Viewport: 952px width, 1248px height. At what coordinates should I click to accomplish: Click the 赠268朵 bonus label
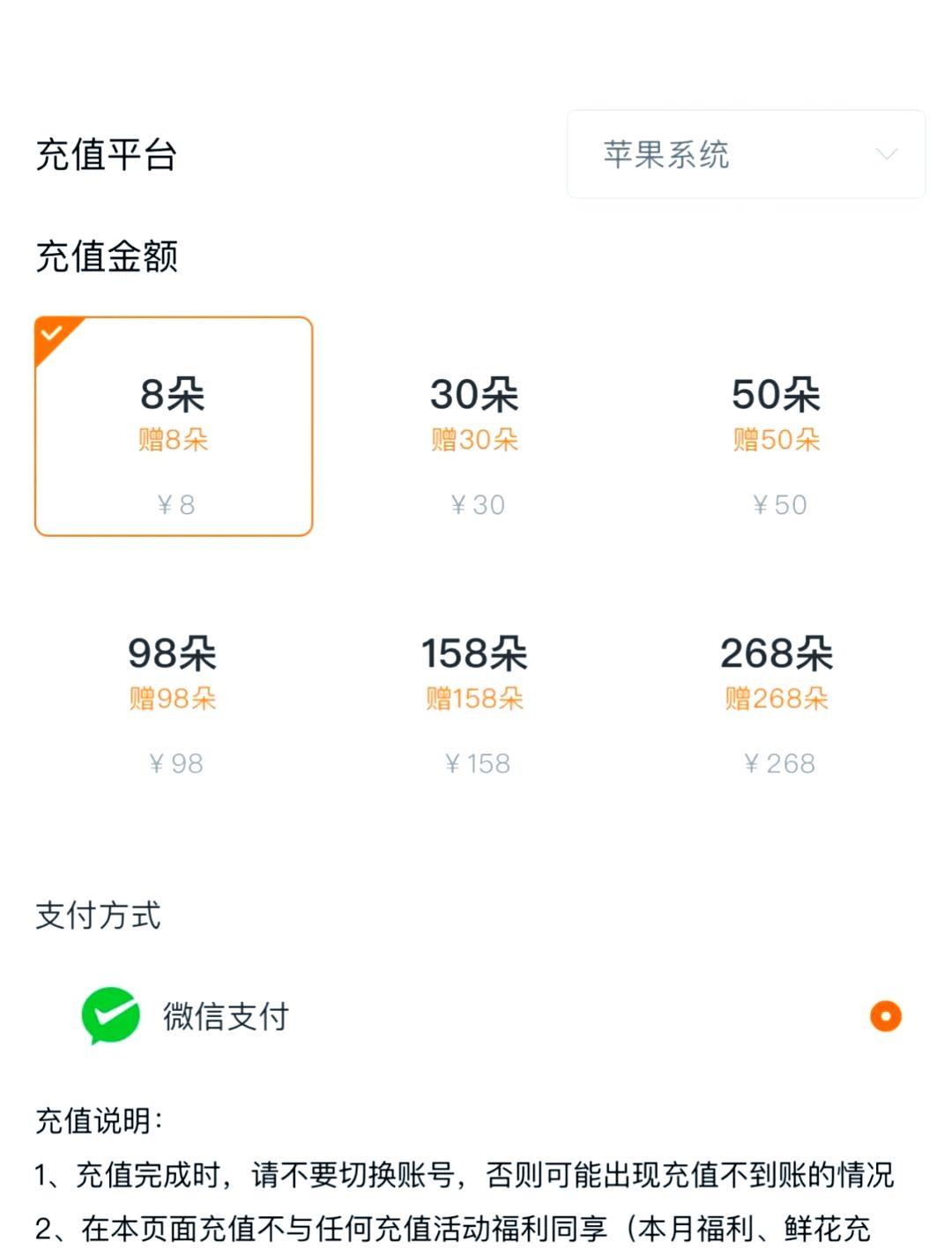pyautogui.click(x=778, y=699)
